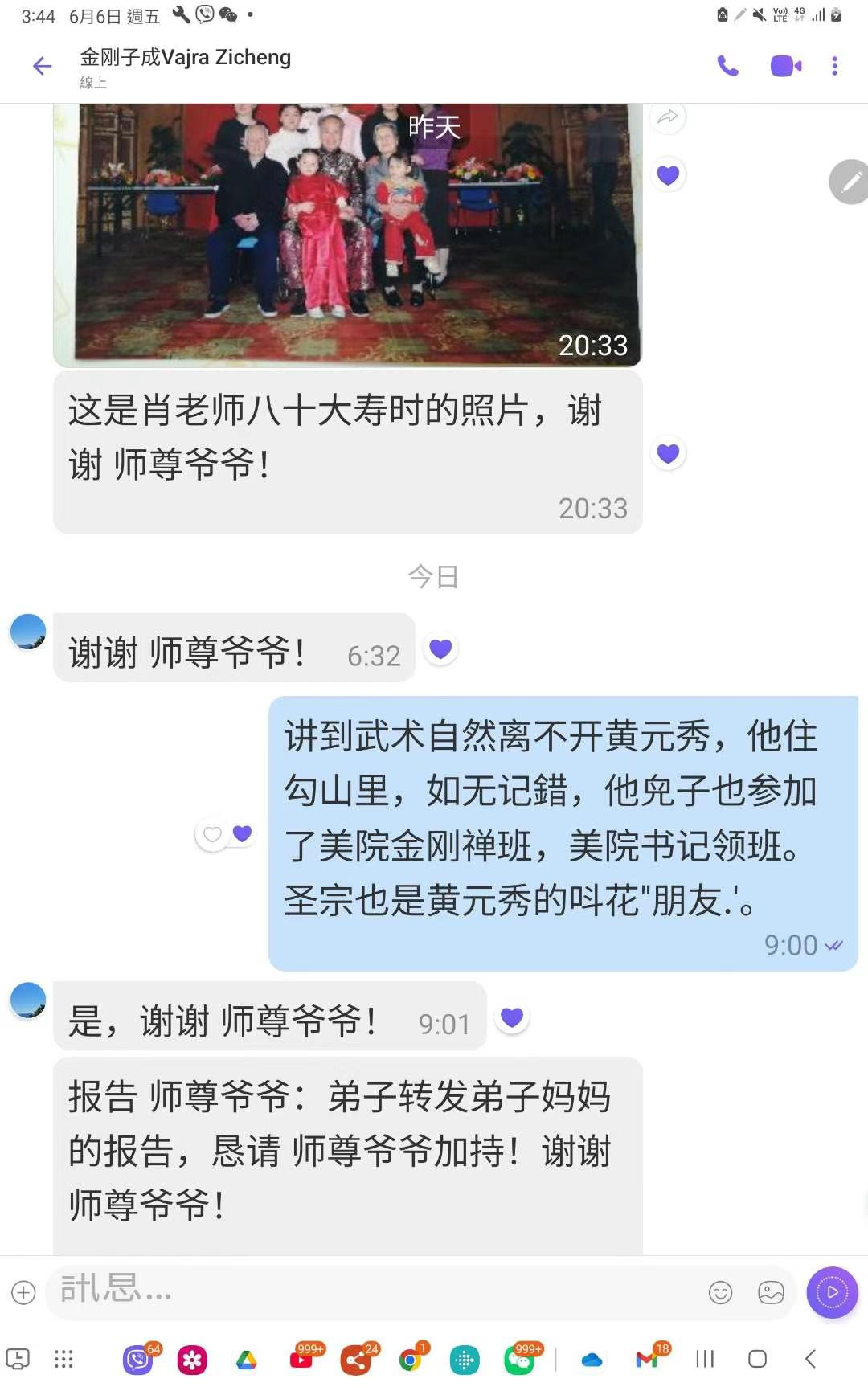
Task: Tap the purple video message button
Action: tap(832, 1292)
